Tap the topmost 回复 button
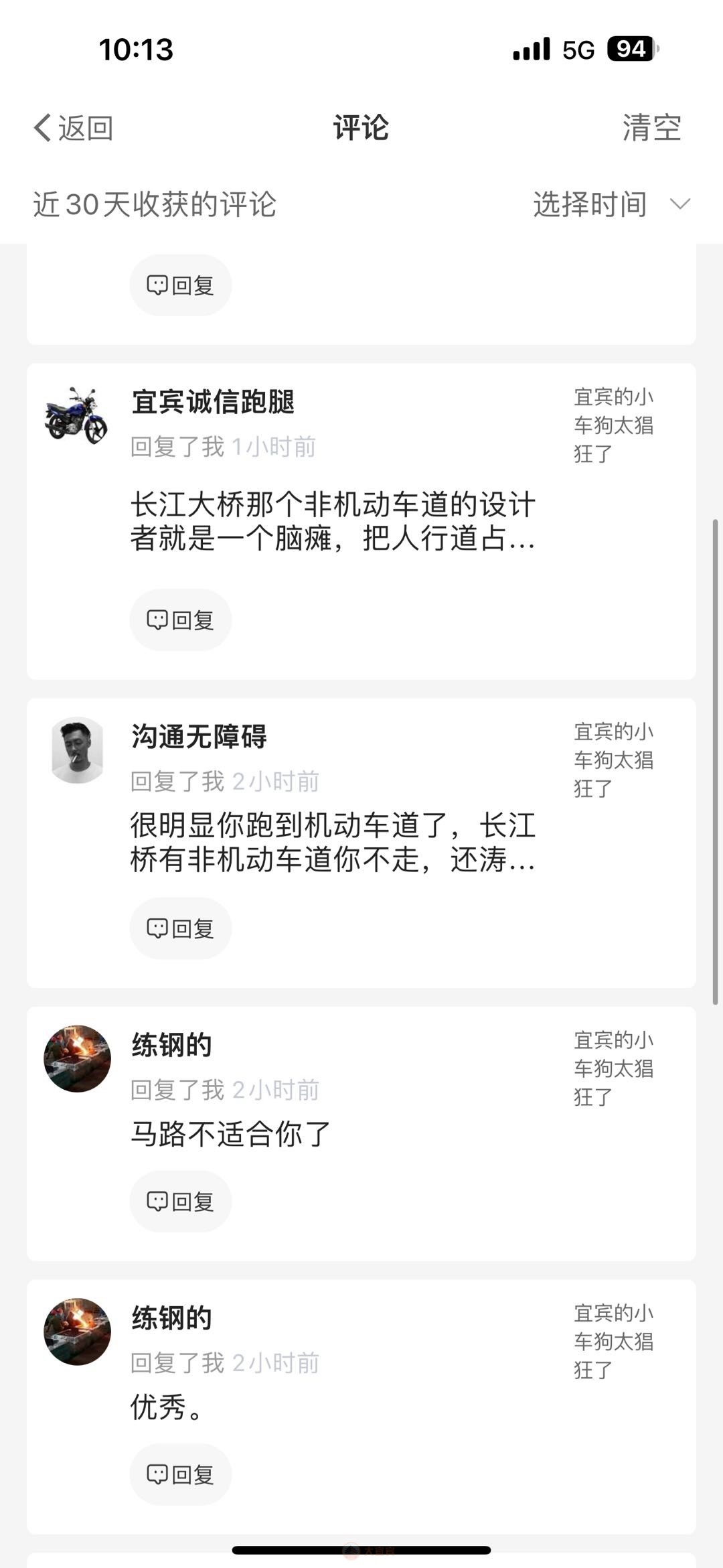The width and height of the screenshot is (723, 1568). 180,285
